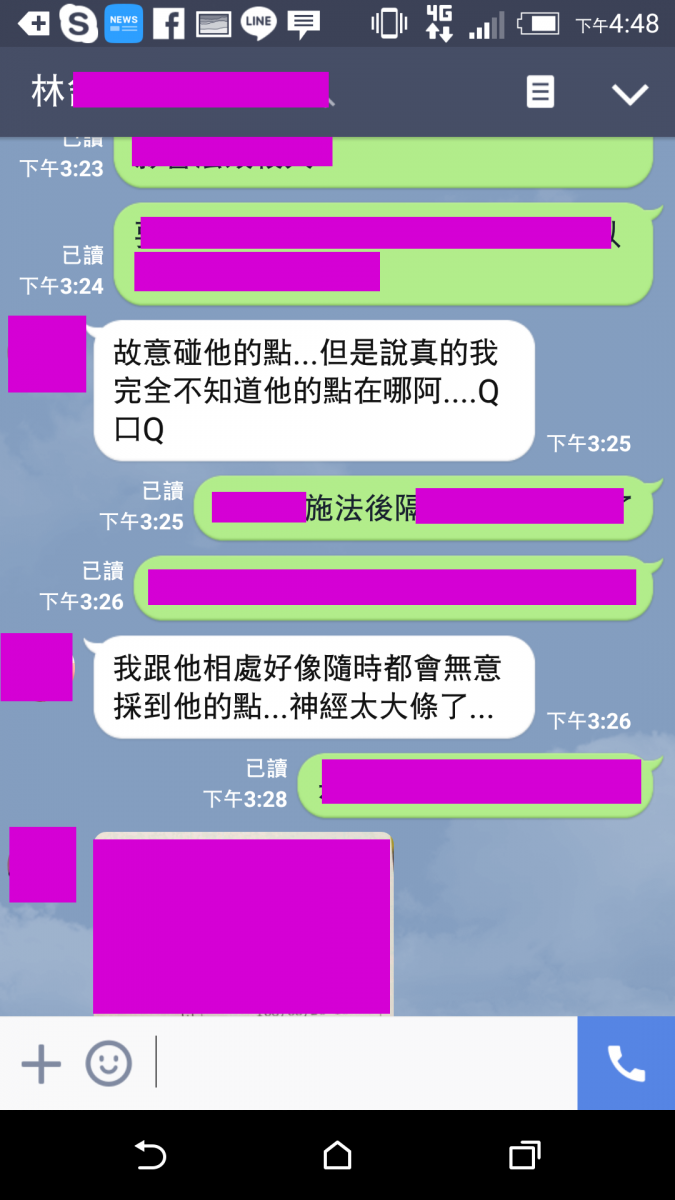Open the plus attachment menu
The height and width of the screenshot is (1200, 675).
41,1063
